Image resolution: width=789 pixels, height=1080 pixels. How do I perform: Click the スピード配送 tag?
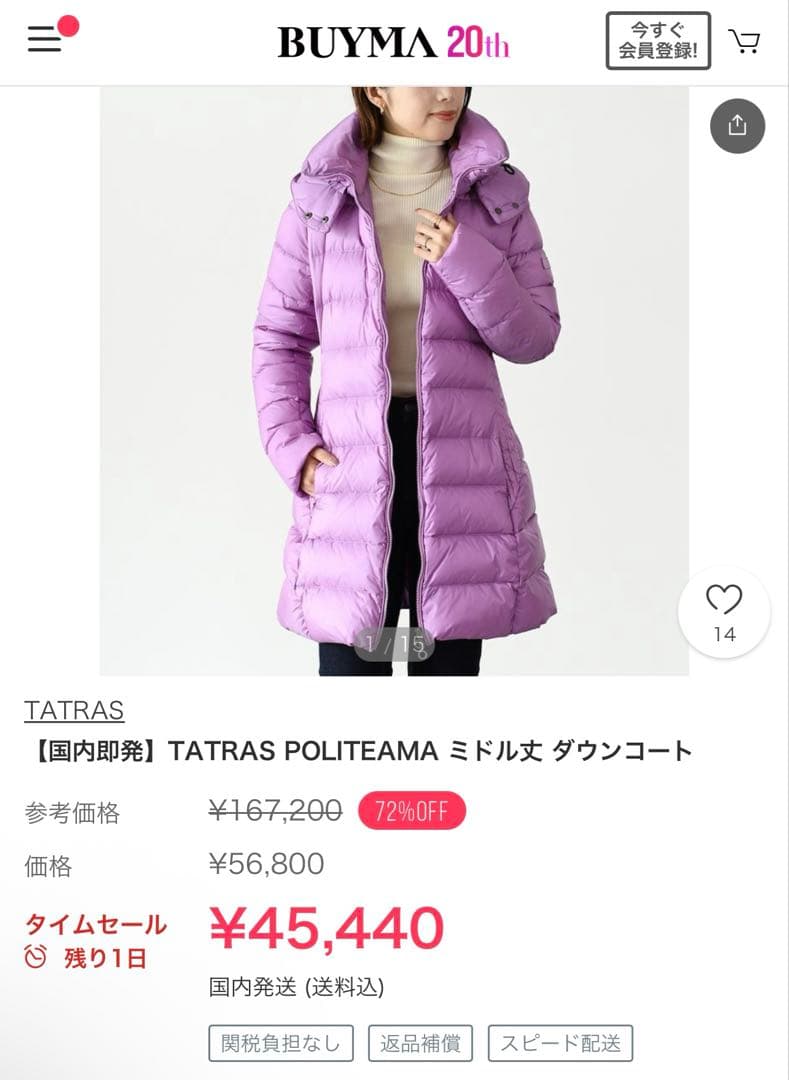point(559,1042)
